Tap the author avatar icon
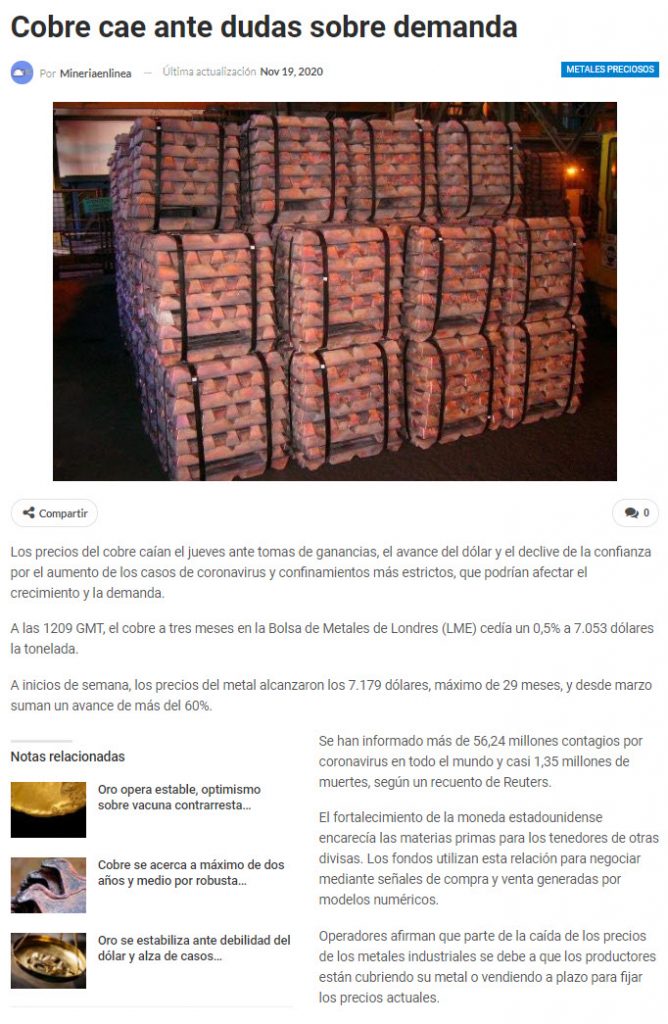Image resolution: width=668 pixels, height=1024 pixels. point(22,73)
